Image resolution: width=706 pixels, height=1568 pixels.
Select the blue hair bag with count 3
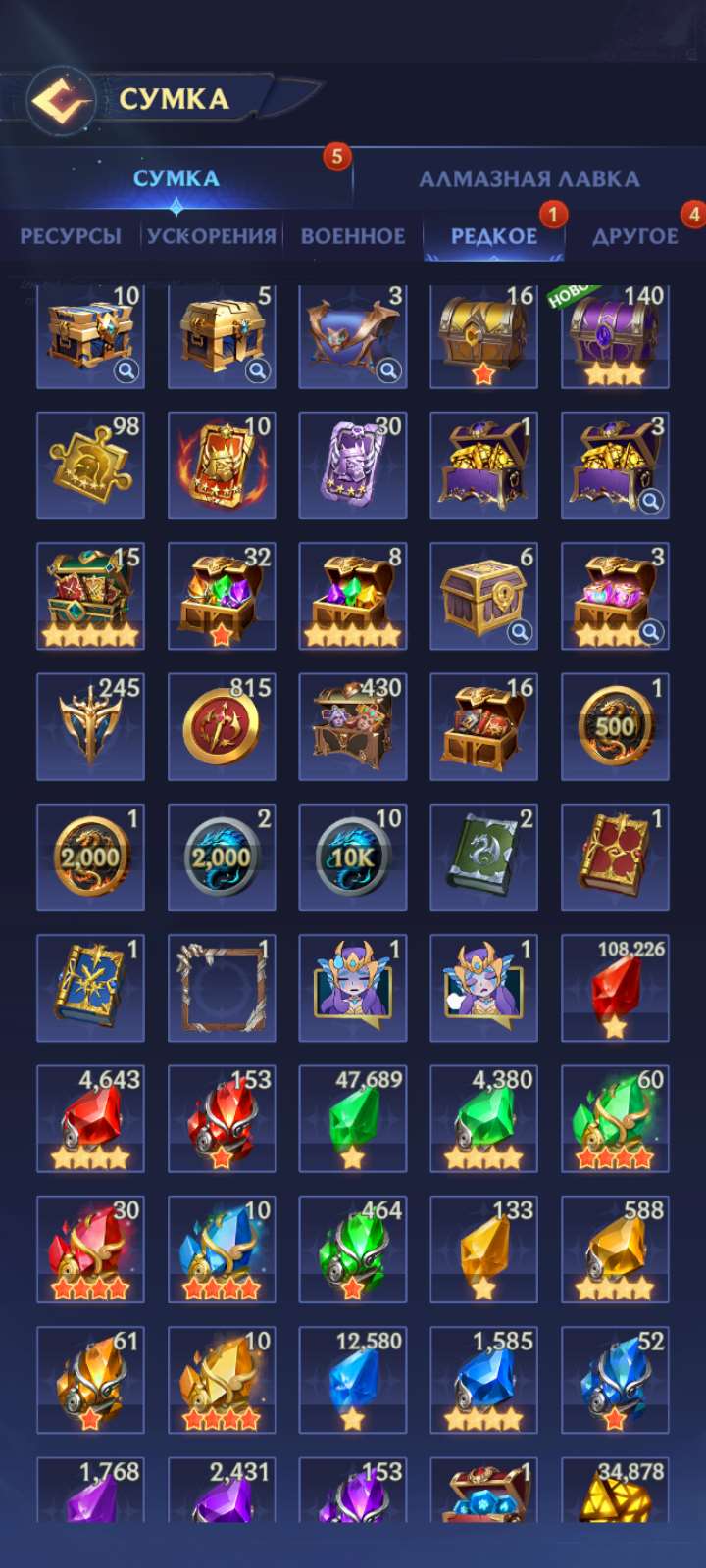tap(353, 335)
